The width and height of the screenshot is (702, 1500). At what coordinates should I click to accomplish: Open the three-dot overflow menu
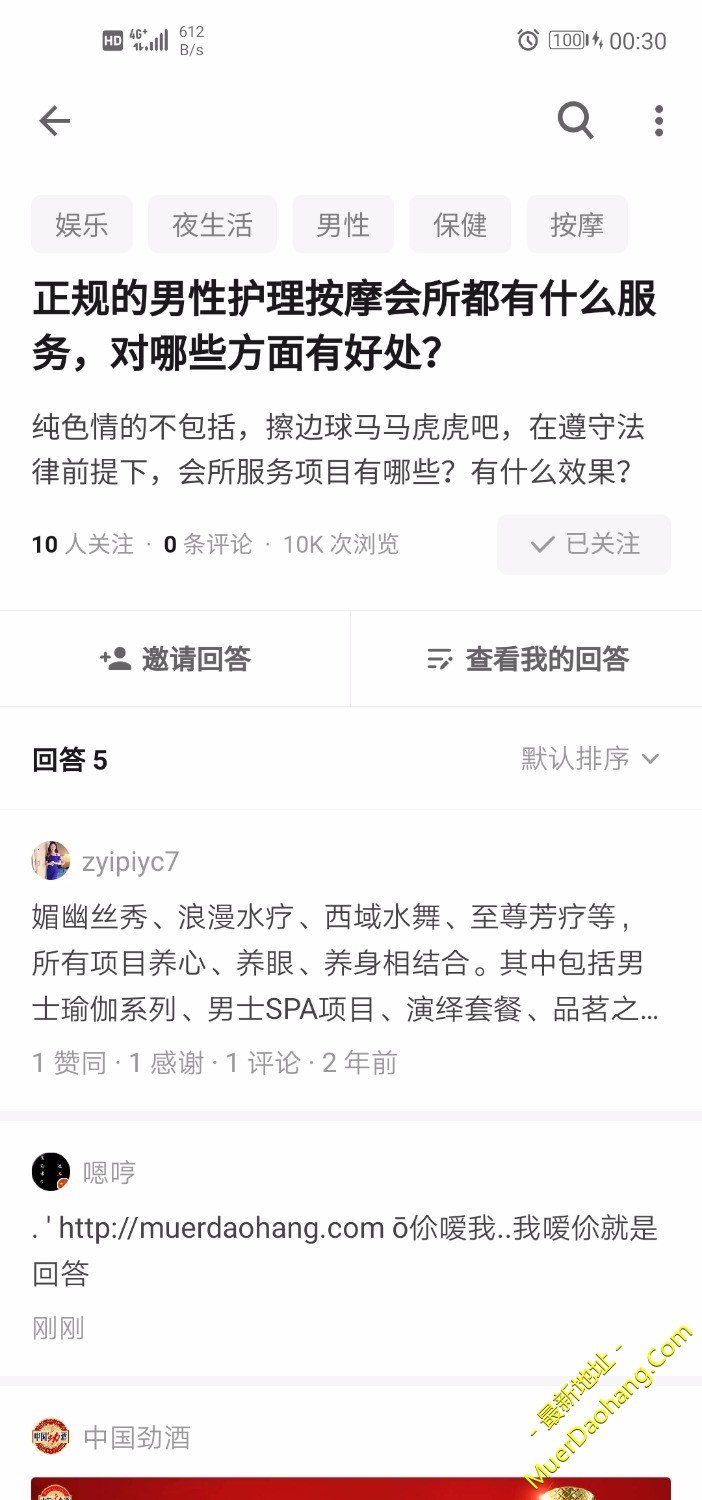coord(658,121)
